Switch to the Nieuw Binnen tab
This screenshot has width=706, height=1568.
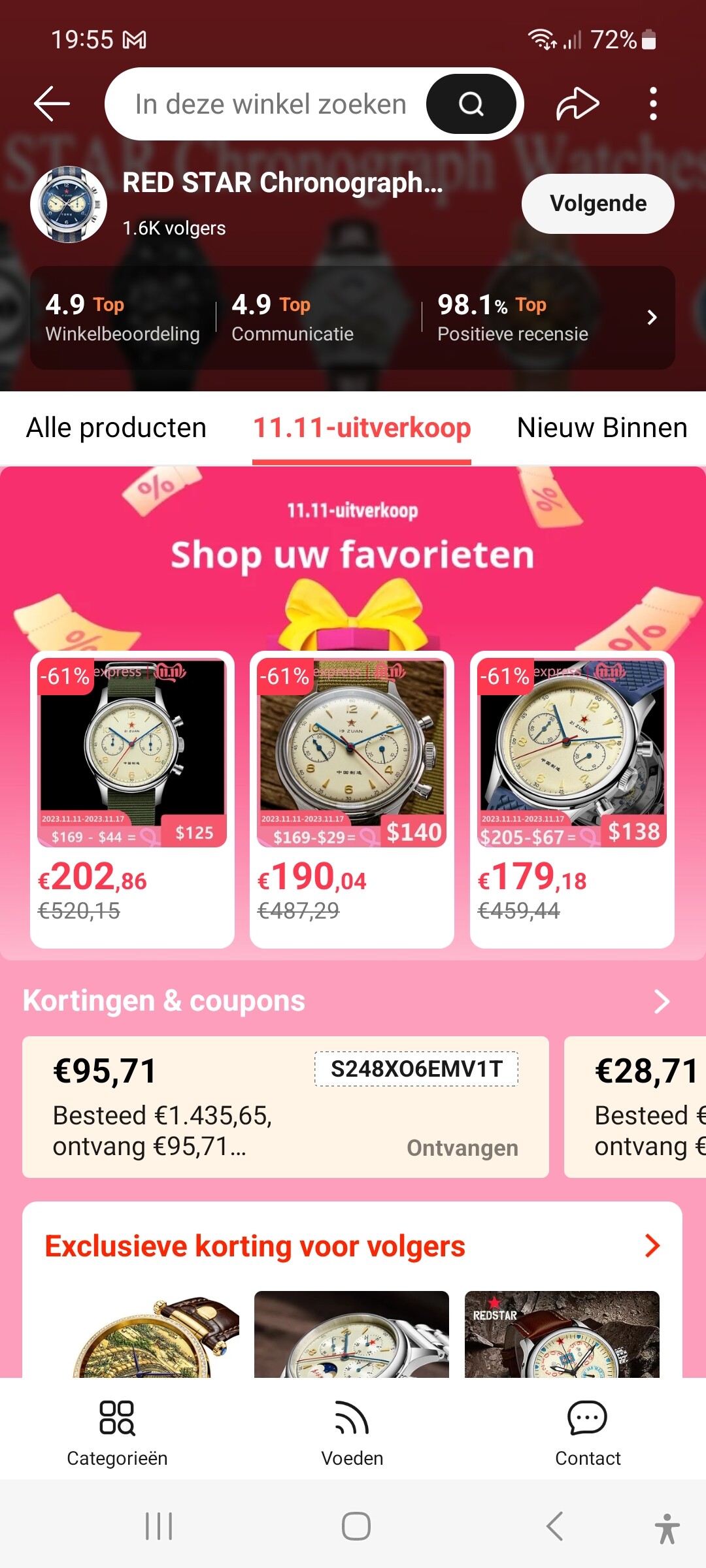click(x=602, y=428)
